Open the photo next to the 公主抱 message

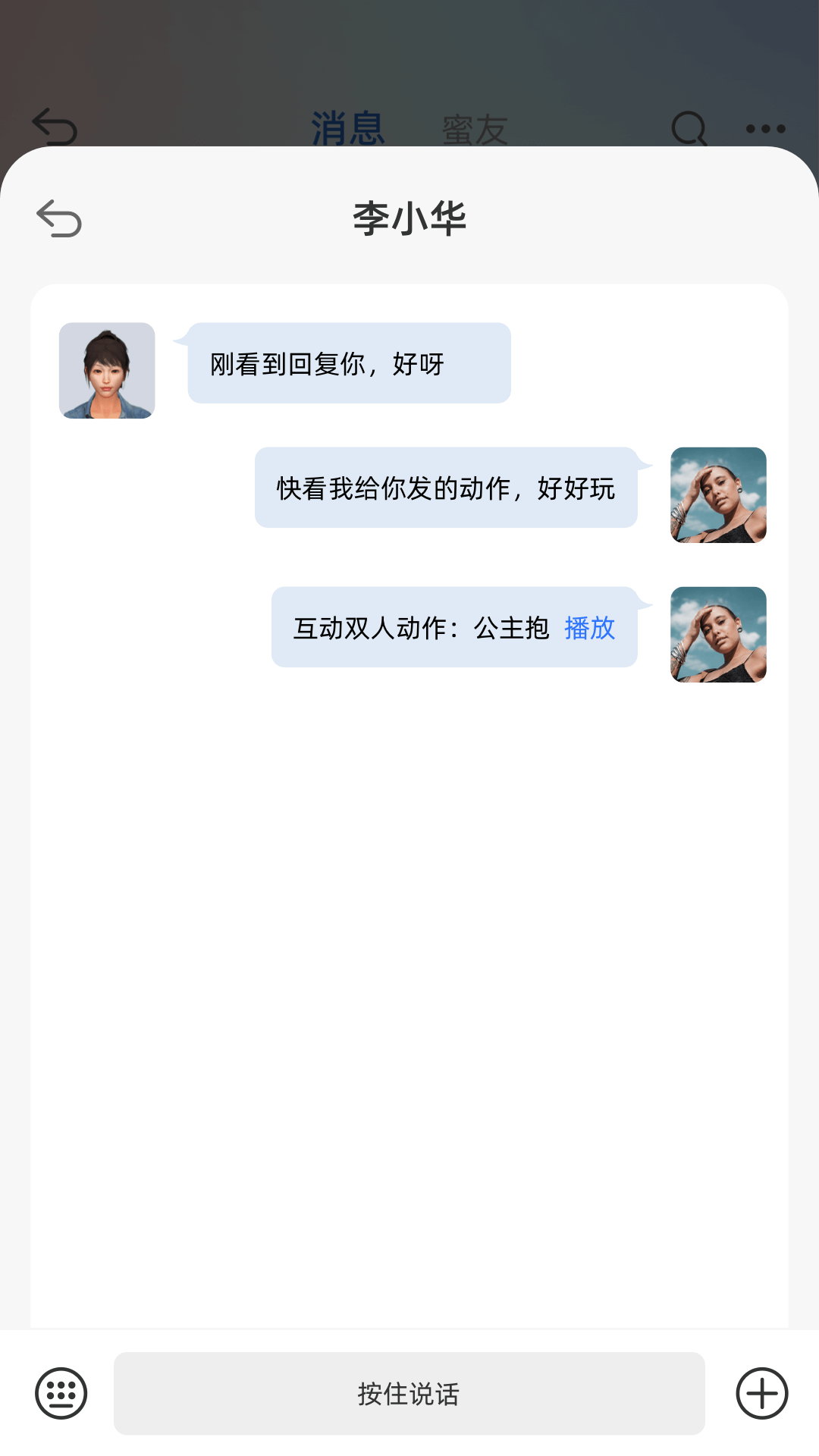pyautogui.click(x=717, y=635)
